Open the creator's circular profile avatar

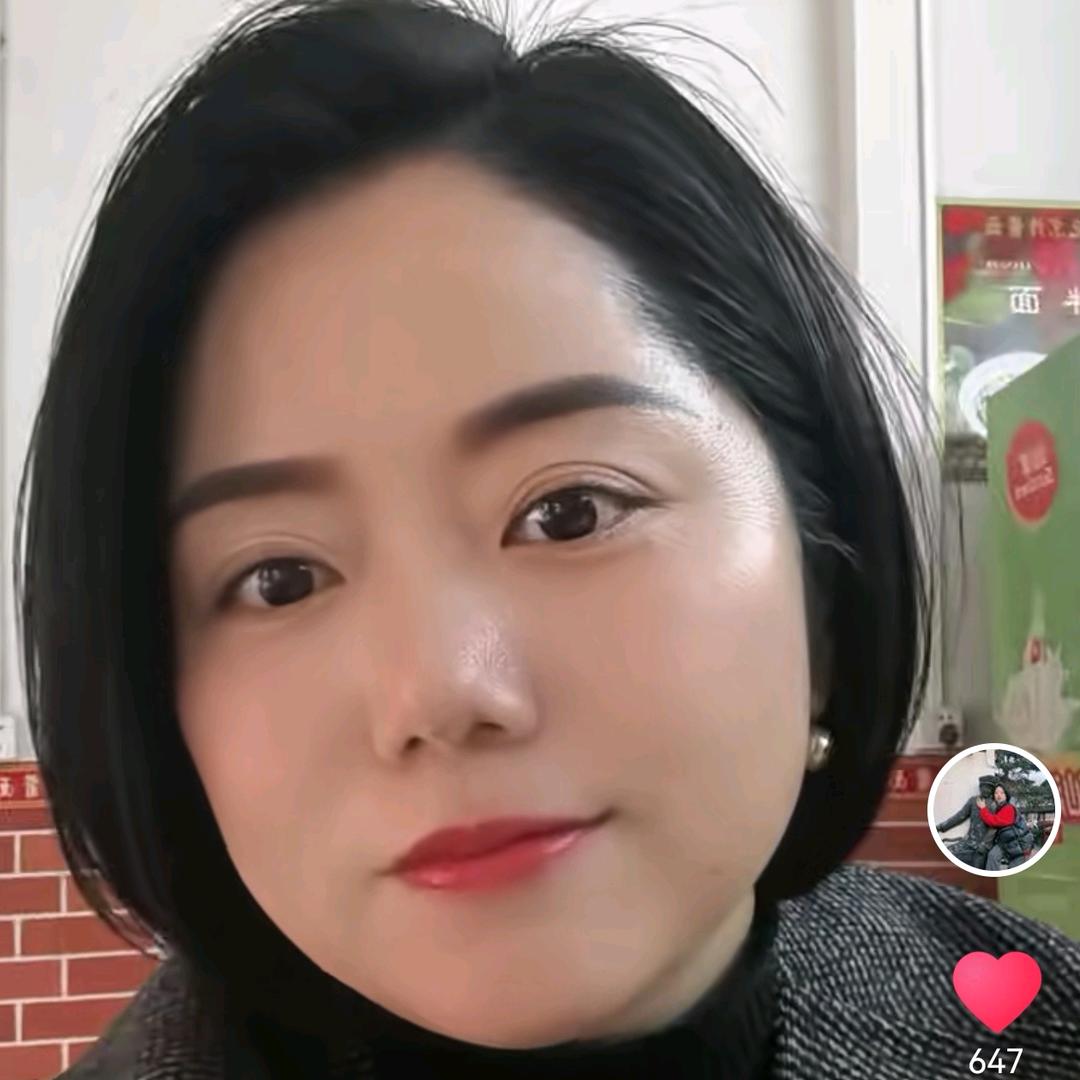pyautogui.click(x=993, y=810)
